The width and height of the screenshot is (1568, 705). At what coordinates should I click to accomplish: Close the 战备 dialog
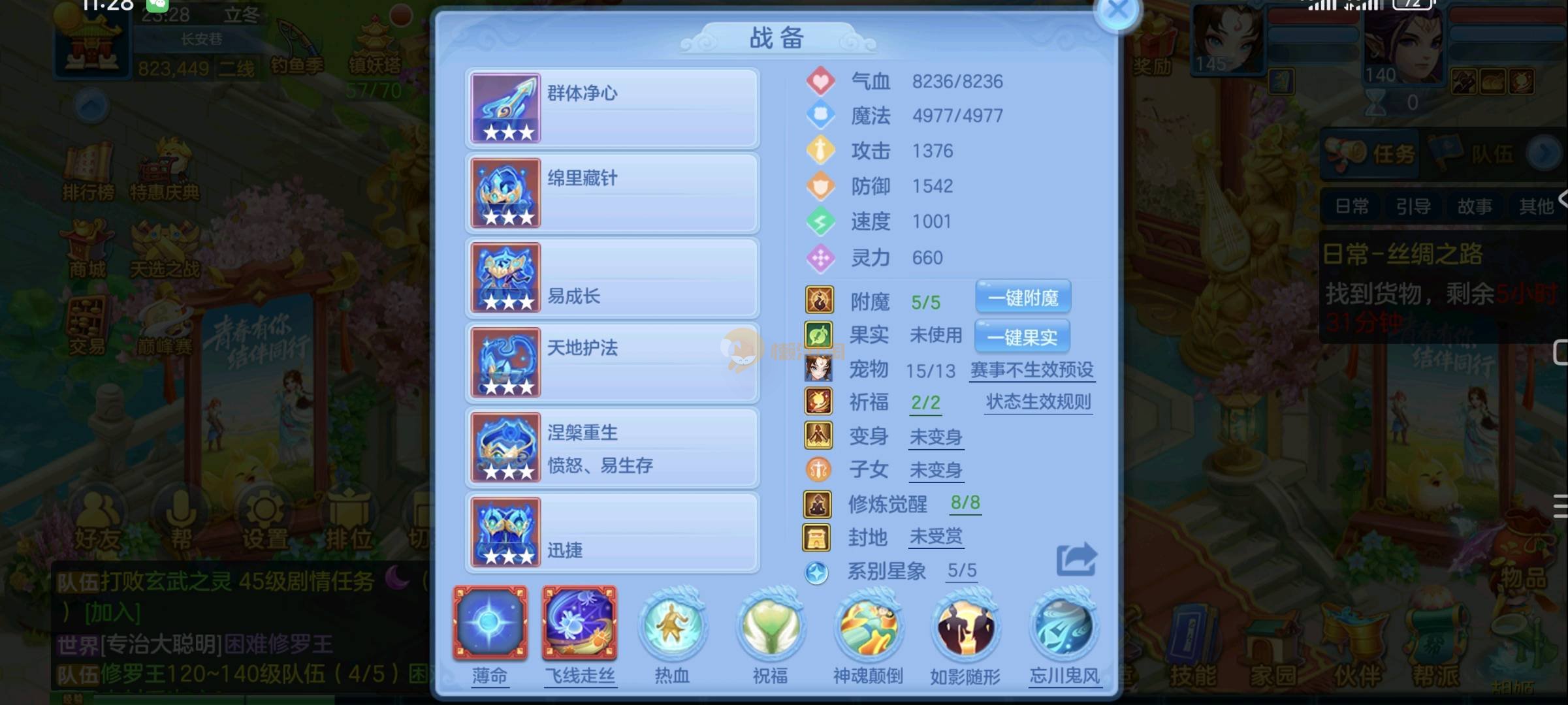[1117, 11]
